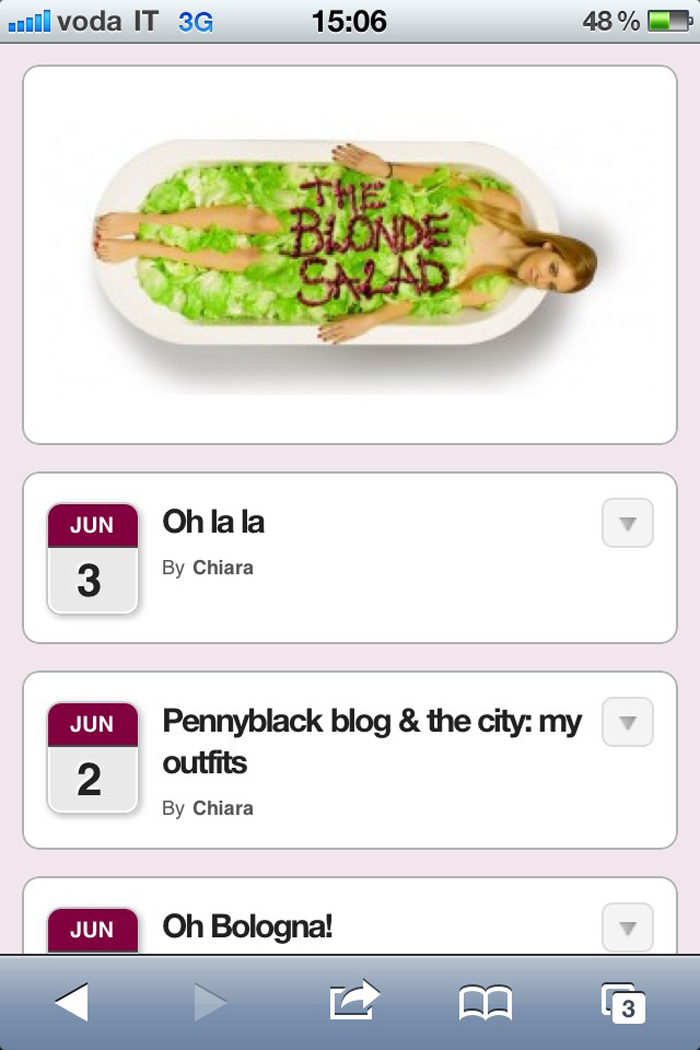Open the Safari share menu
The image size is (700, 1050).
pyautogui.click(x=354, y=1002)
